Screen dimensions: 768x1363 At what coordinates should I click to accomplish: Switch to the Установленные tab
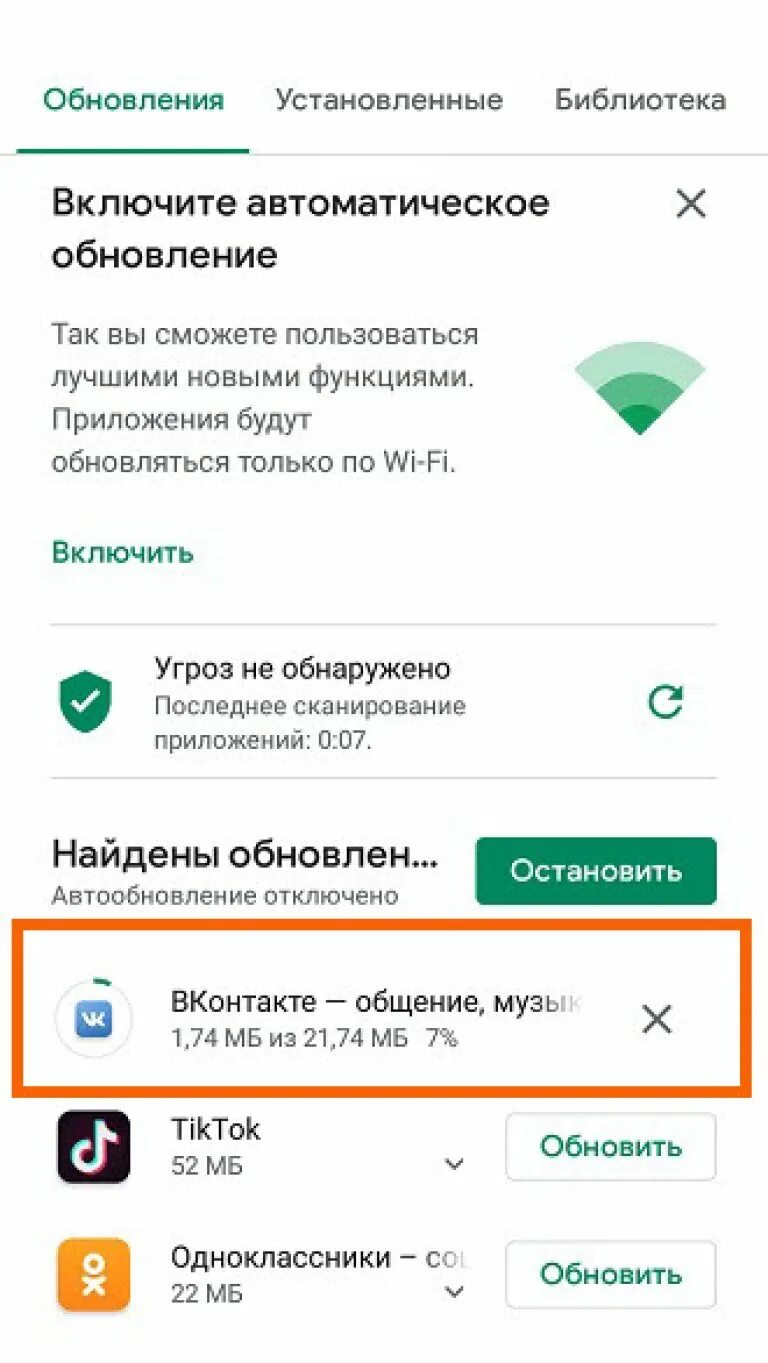click(389, 100)
